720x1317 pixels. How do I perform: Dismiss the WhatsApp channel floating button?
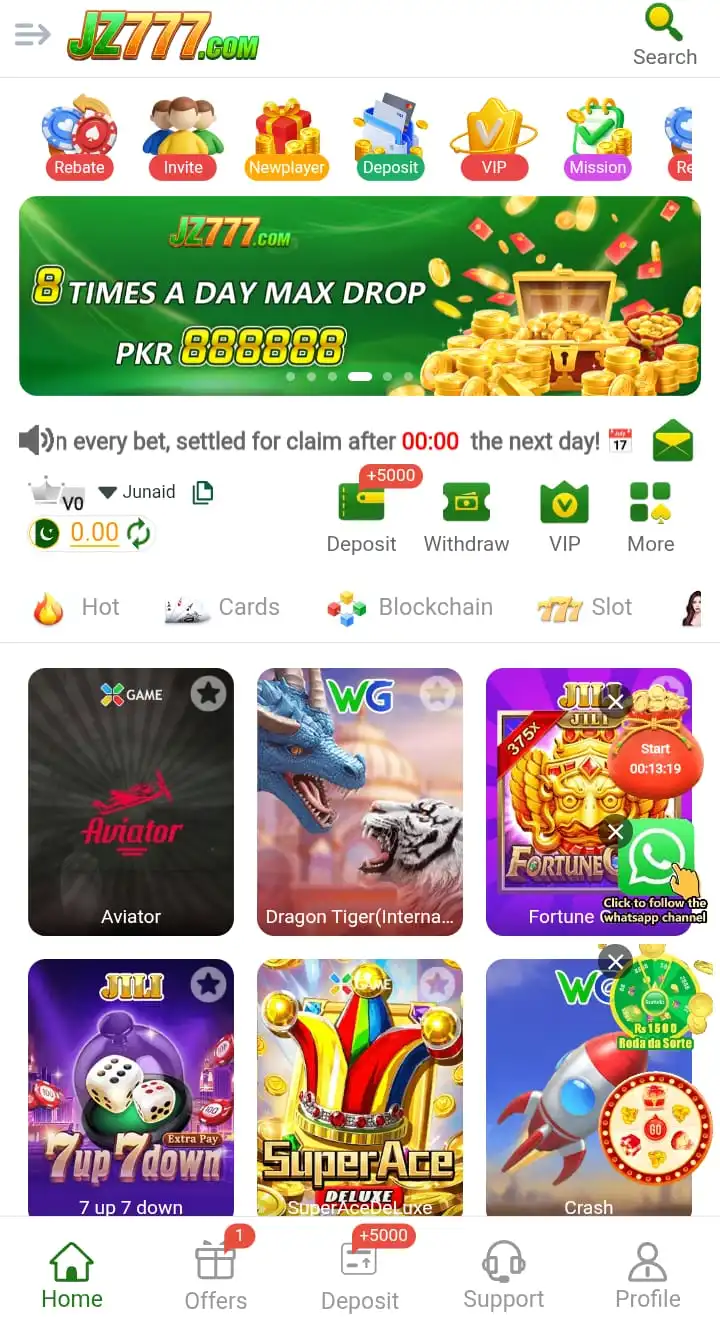(x=616, y=831)
